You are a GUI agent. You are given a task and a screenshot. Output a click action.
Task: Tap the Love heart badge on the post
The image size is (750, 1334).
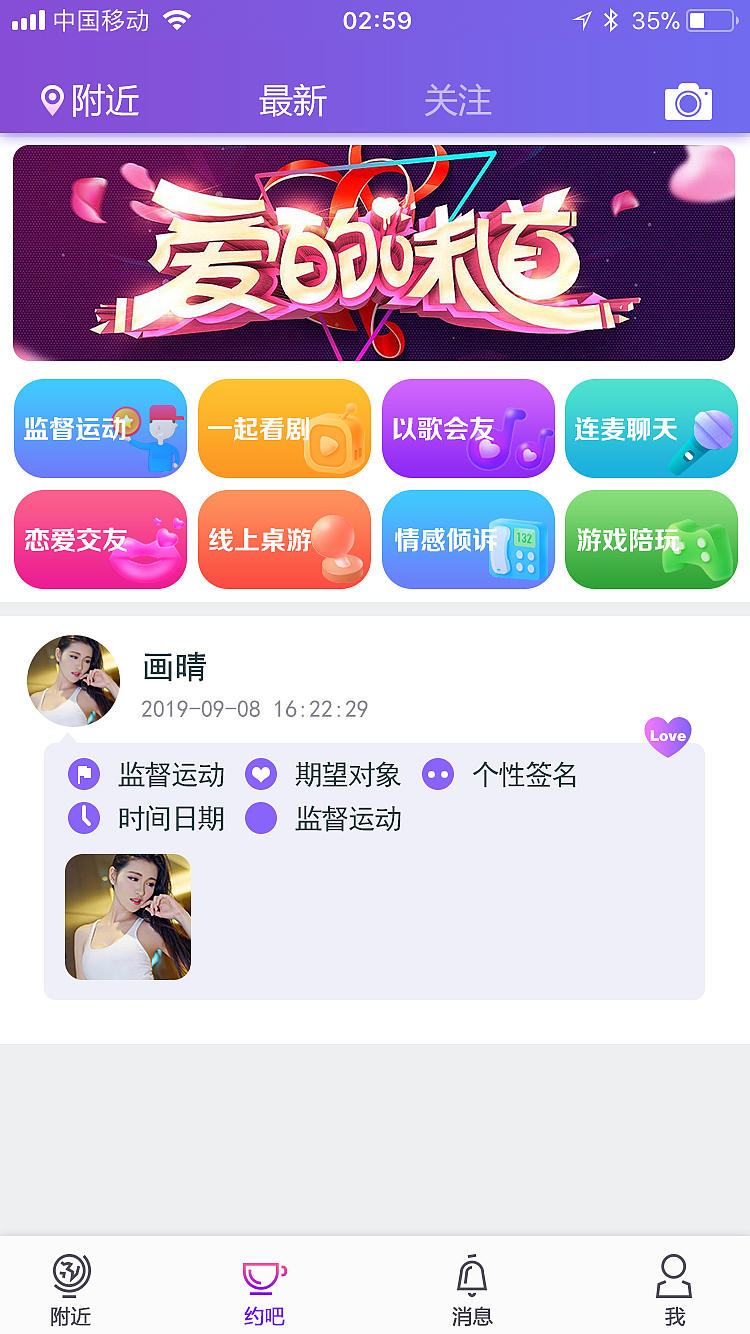coord(667,736)
